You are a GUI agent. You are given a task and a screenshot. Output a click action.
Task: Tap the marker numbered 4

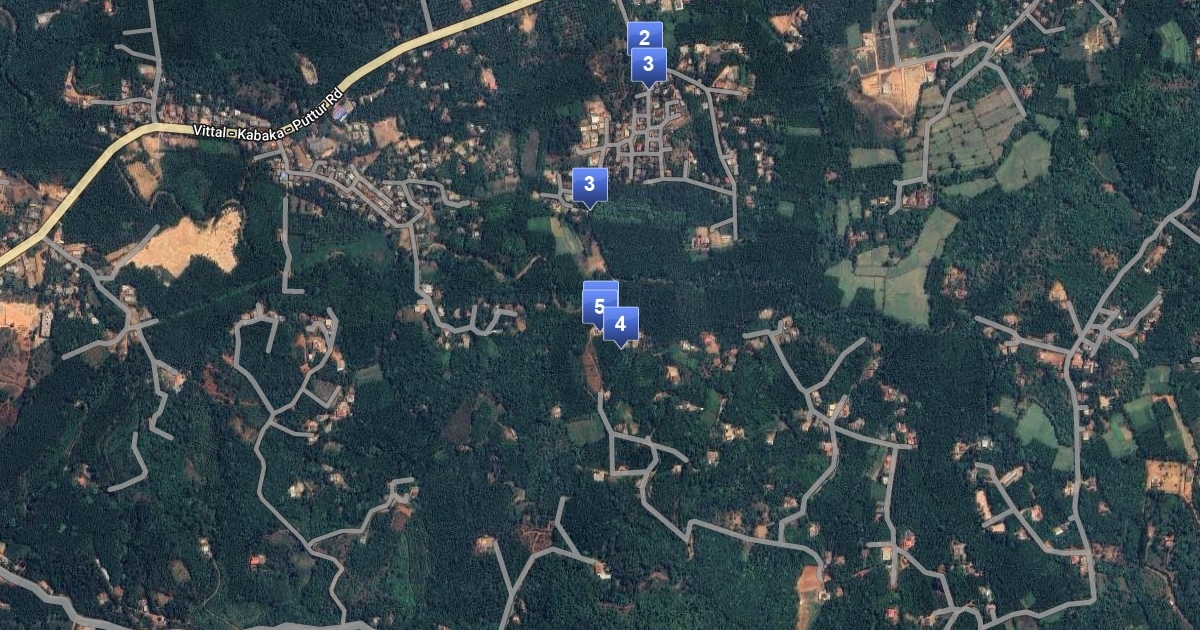pyautogui.click(x=621, y=325)
